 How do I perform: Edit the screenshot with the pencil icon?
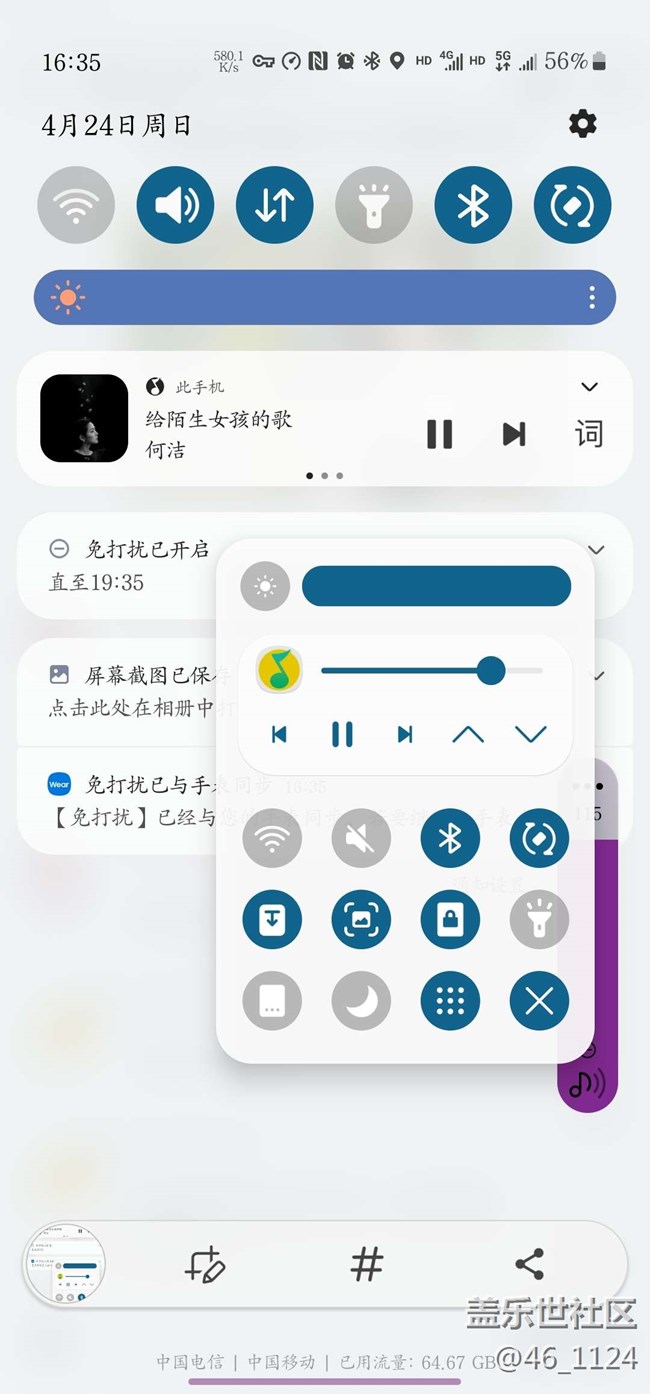205,1265
